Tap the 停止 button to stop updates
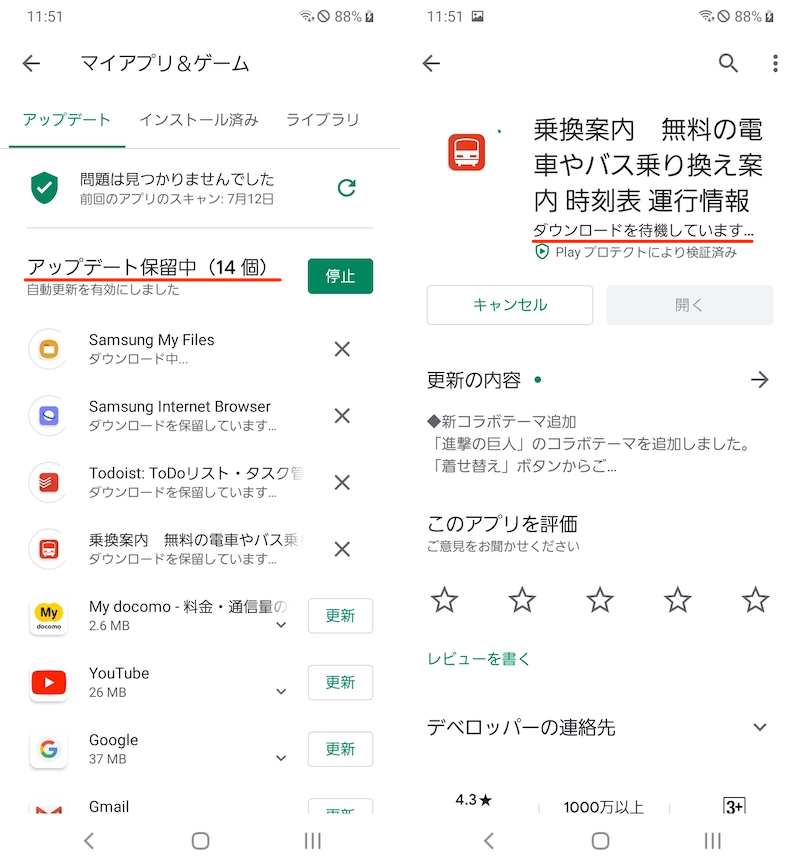 [x=340, y=276]
